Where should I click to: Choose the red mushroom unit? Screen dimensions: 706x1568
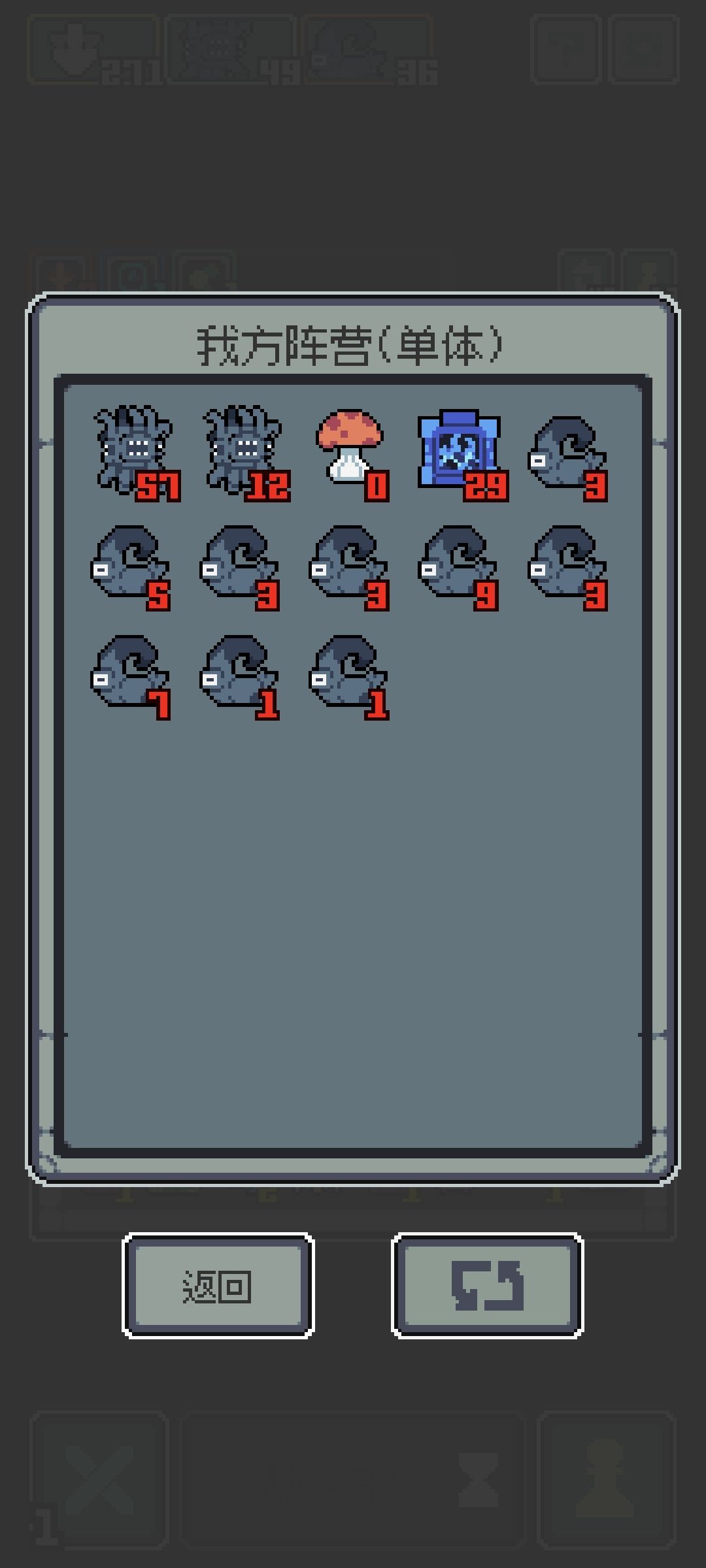(x=353, y=453)
